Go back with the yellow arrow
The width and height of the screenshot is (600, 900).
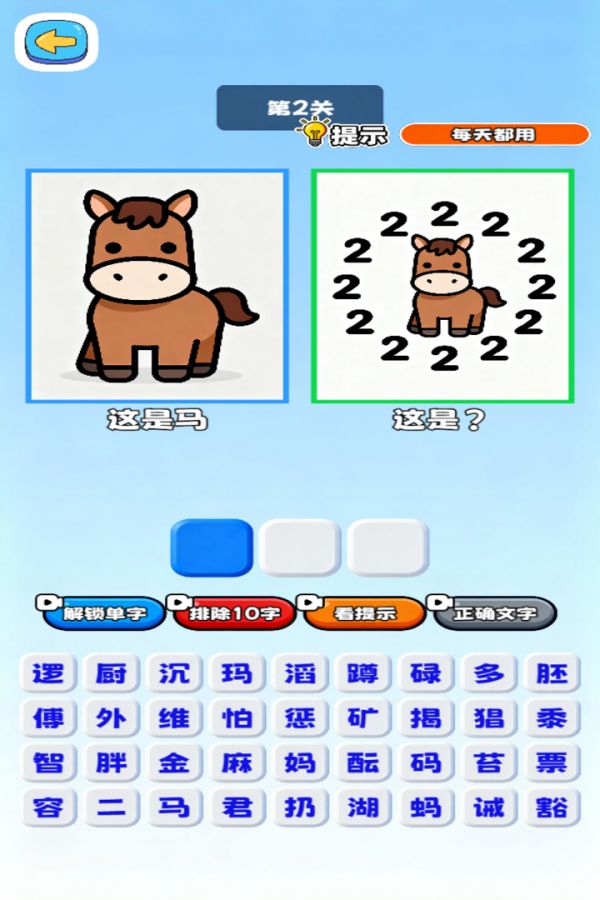[x=56, y=41]
